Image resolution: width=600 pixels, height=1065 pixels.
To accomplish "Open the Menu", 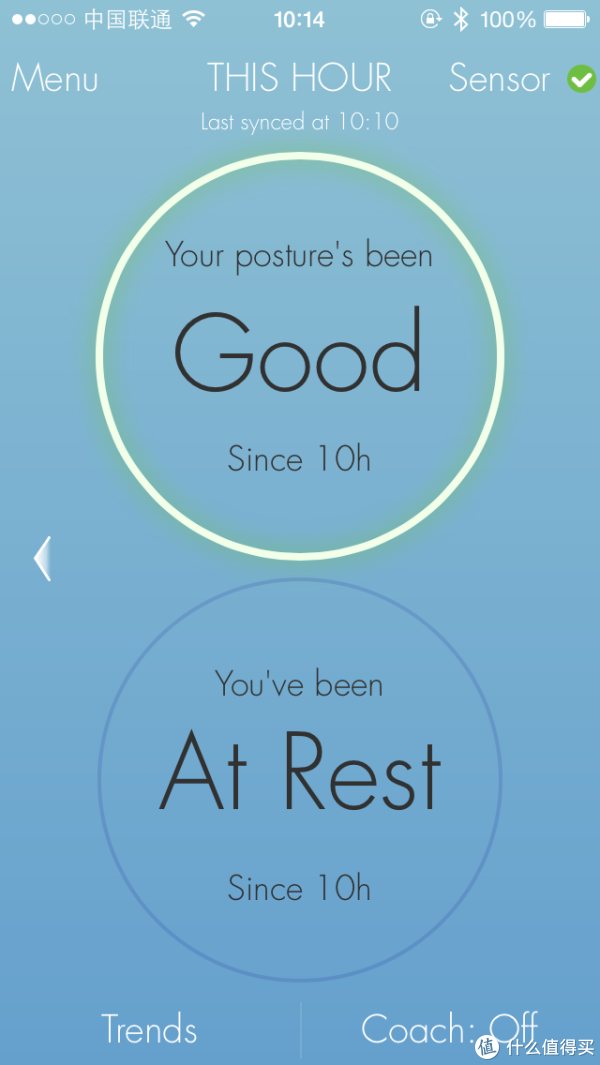I will pos(54,78).
